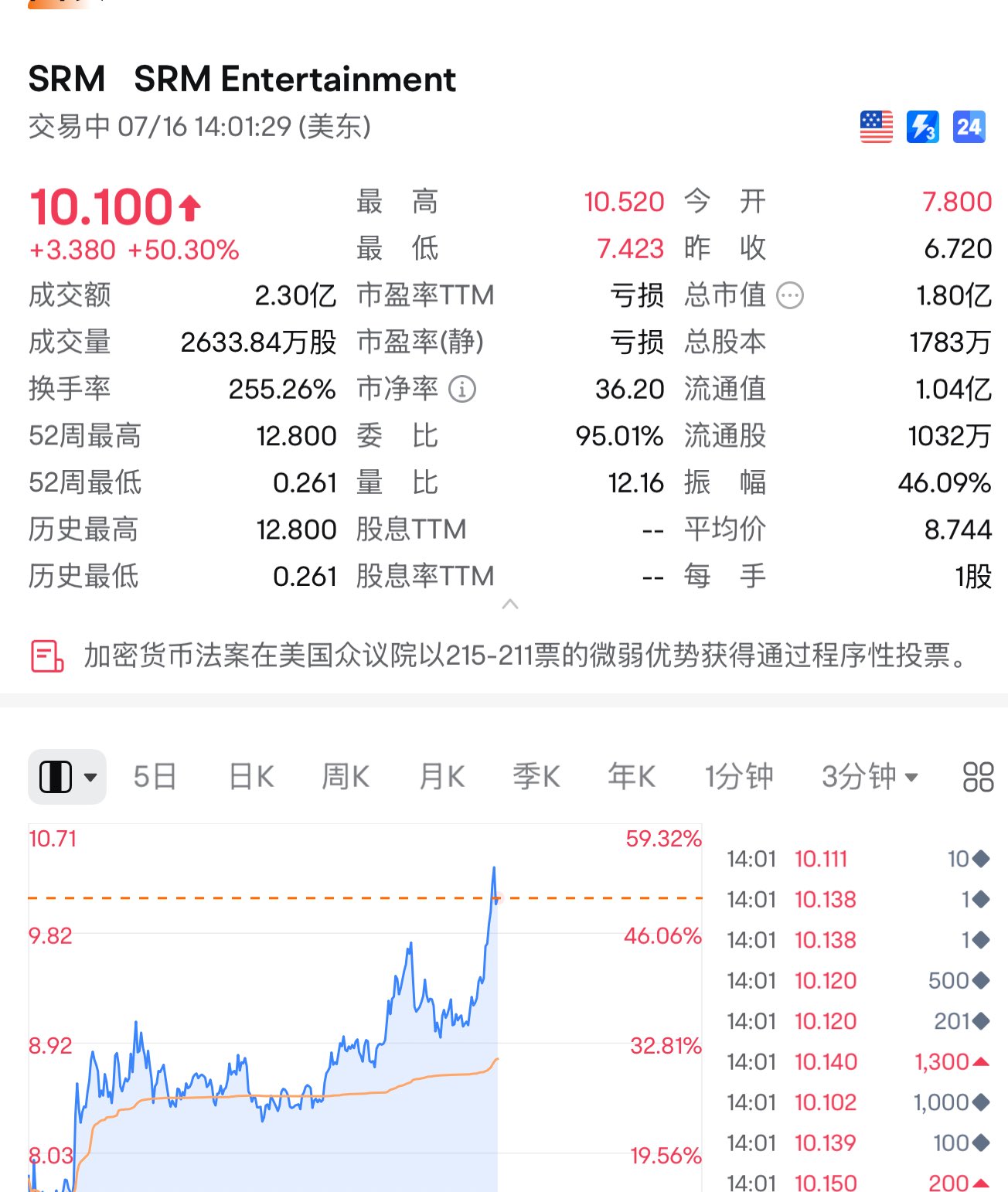
Task: Show the 季K quarterly chart
Action: click(x=536, y=776)
